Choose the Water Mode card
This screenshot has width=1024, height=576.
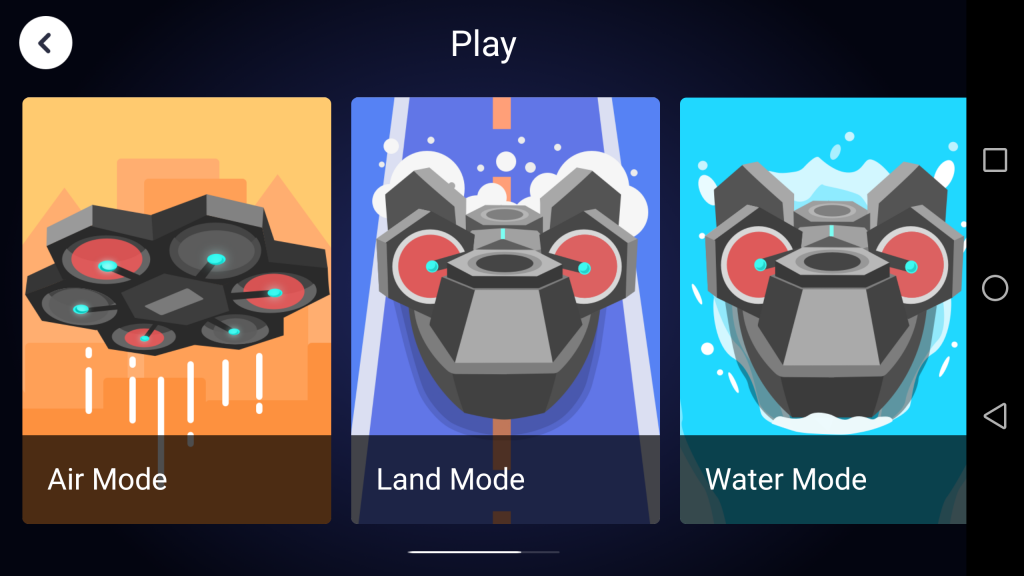point(822,310)
